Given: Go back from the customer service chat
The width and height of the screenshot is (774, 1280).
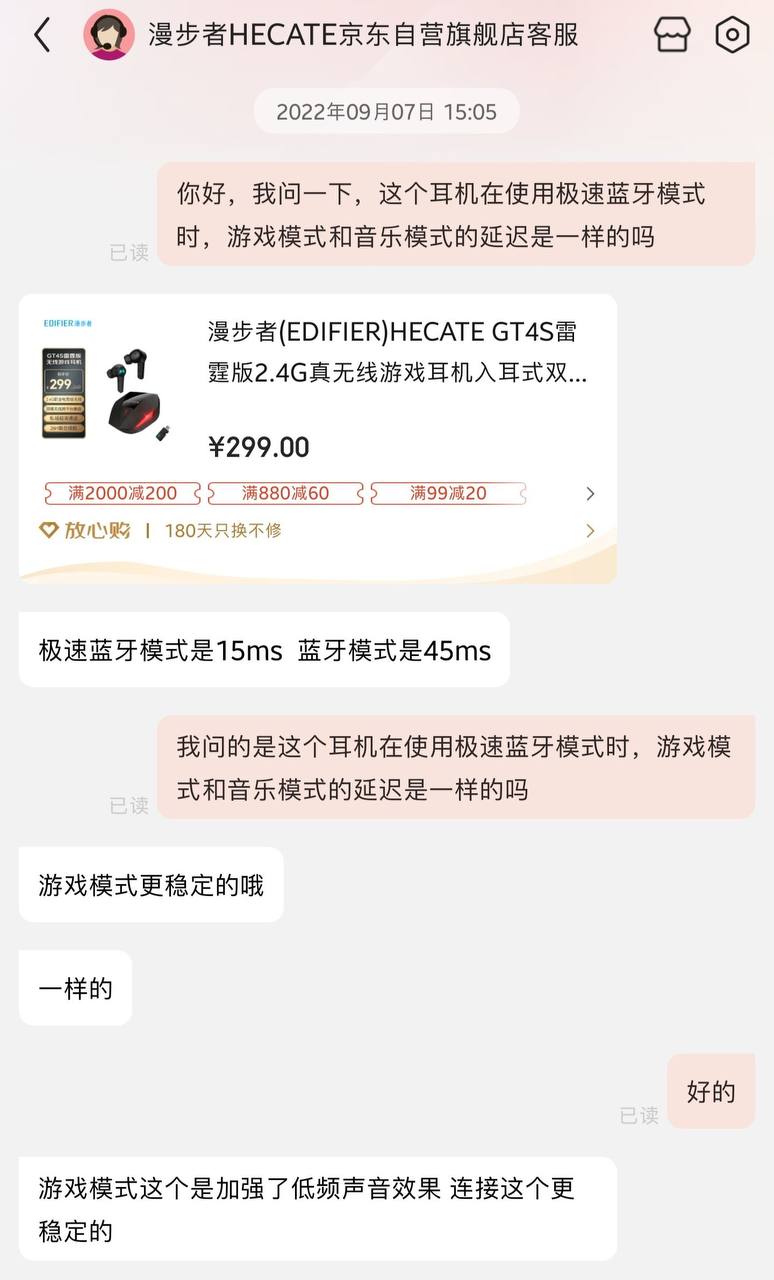Looking at the screenshot, I should (42, 36).
